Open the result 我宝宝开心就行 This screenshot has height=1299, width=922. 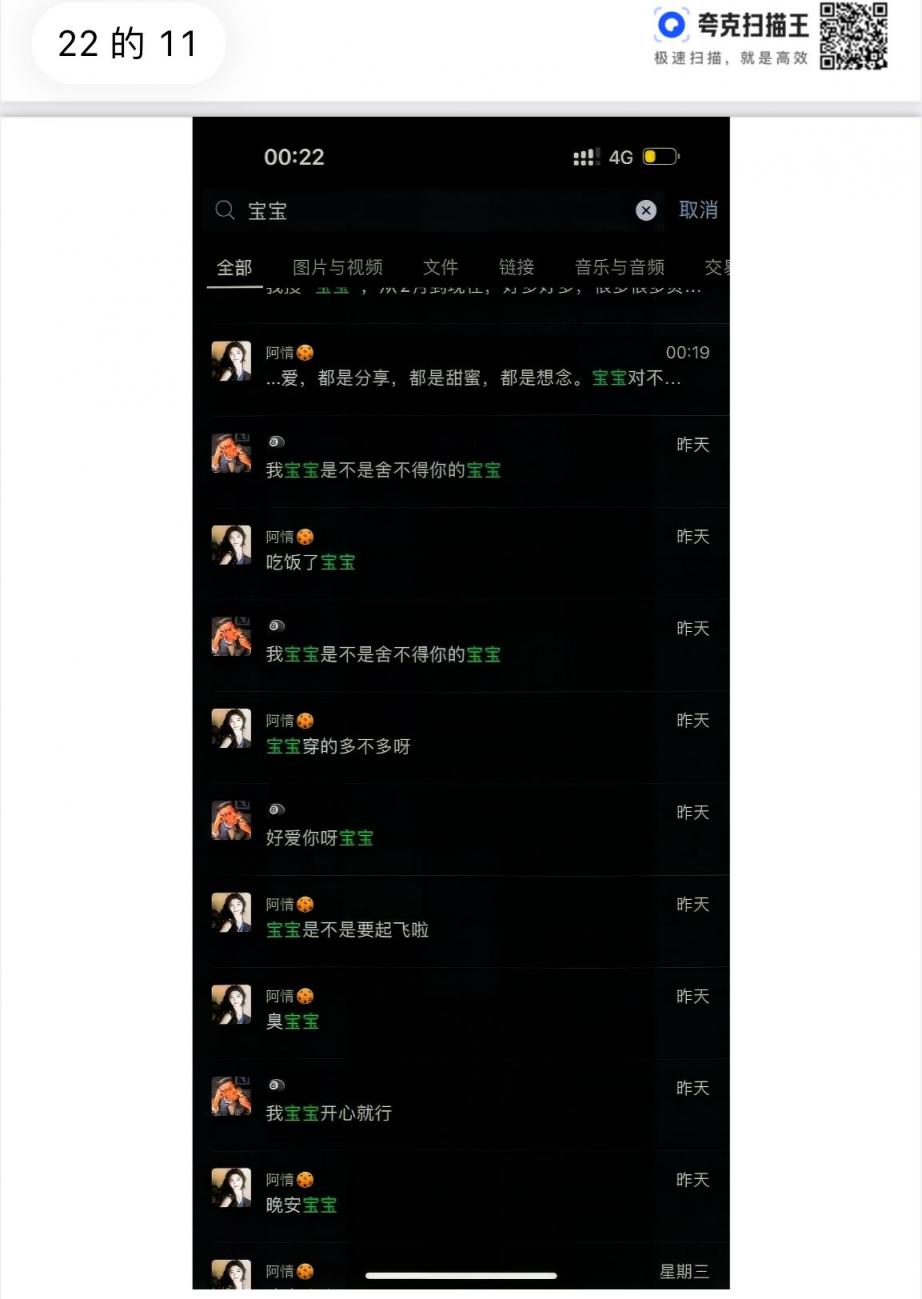(x=461, y=1104)
